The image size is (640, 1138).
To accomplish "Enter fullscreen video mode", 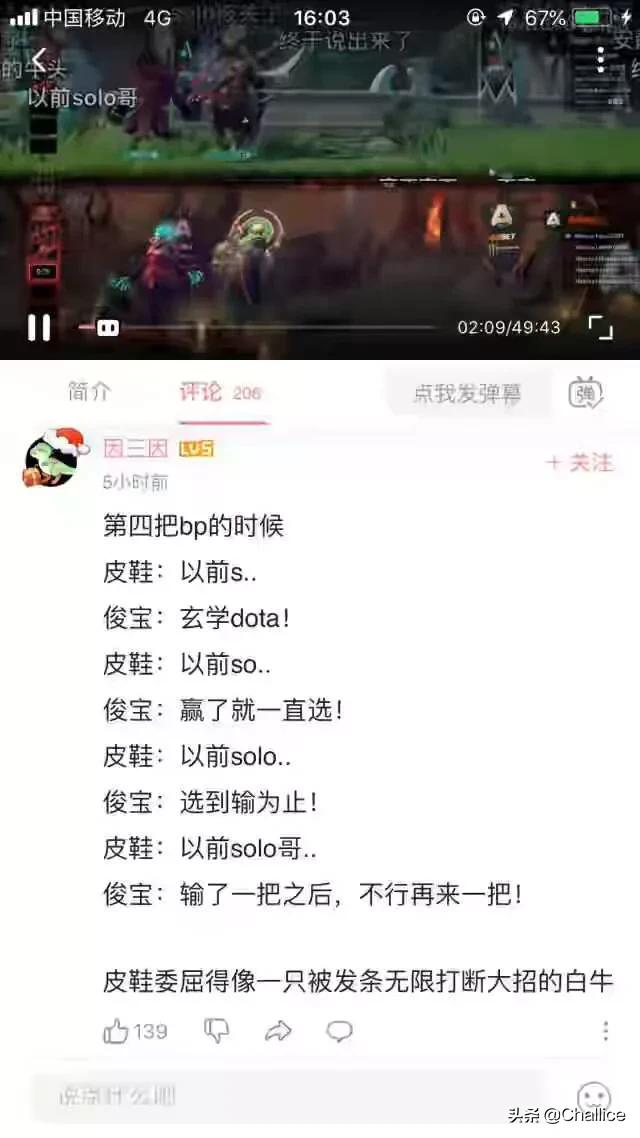I will tap(600, 327).
